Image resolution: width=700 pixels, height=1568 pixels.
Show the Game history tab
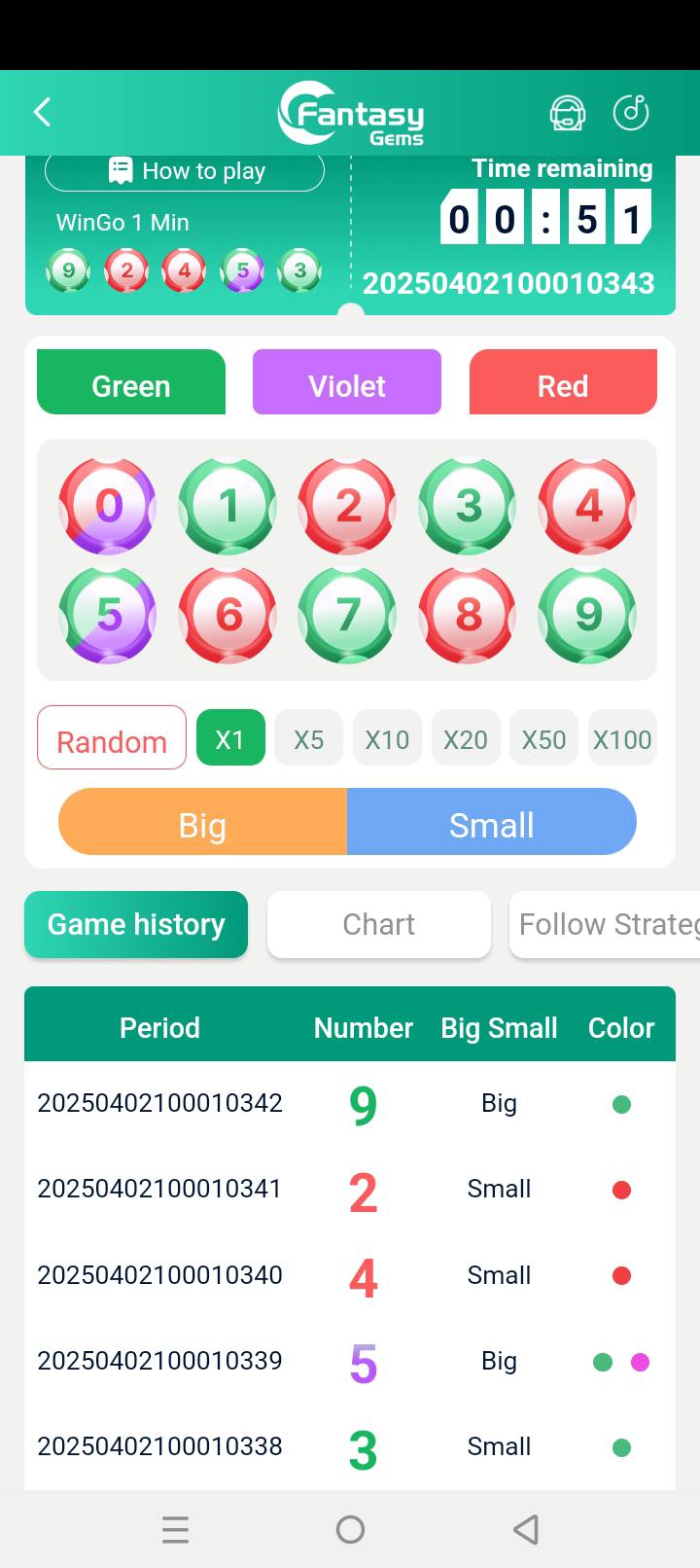[x=136, y=924]
